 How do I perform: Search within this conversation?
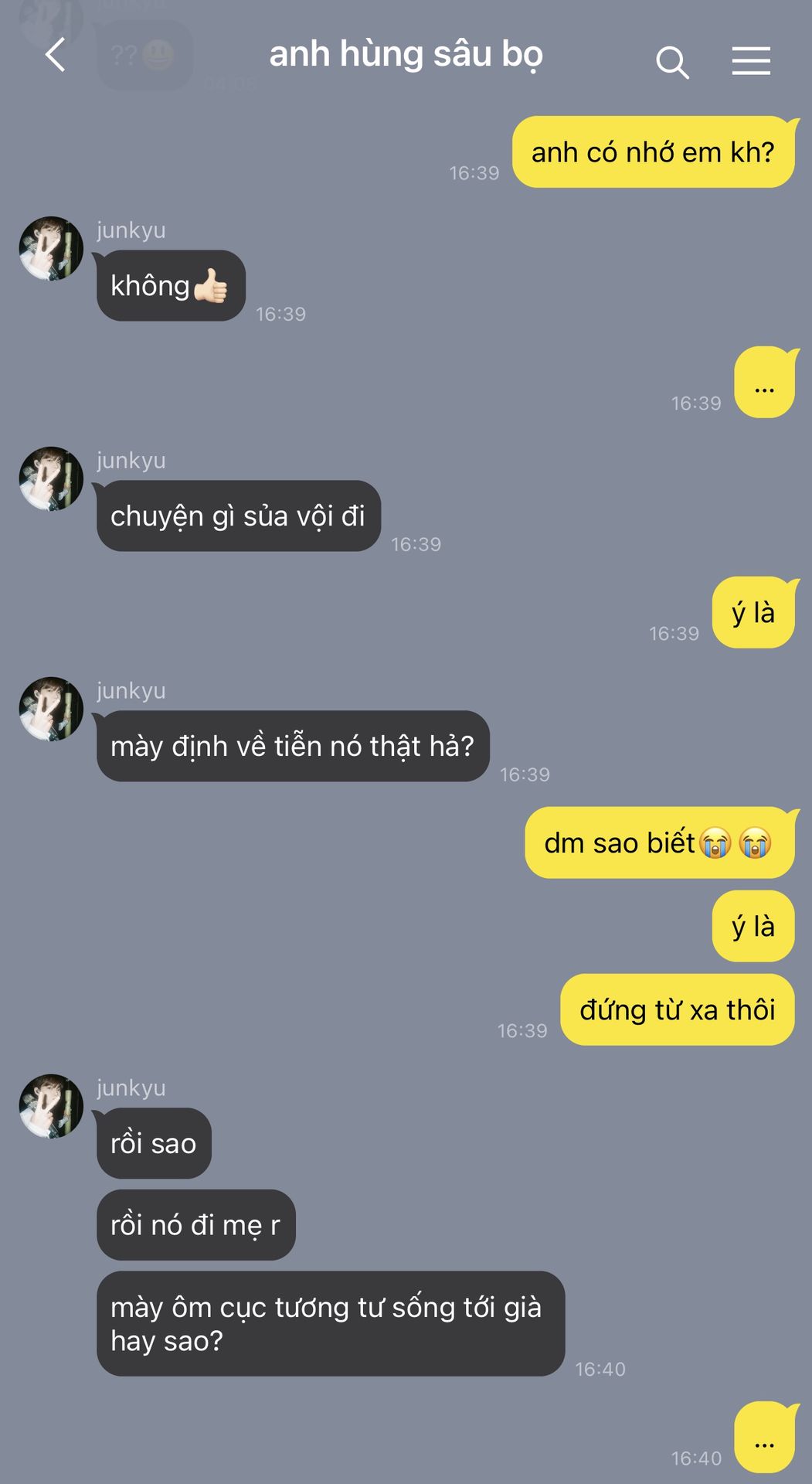click(x=671, y=61)
